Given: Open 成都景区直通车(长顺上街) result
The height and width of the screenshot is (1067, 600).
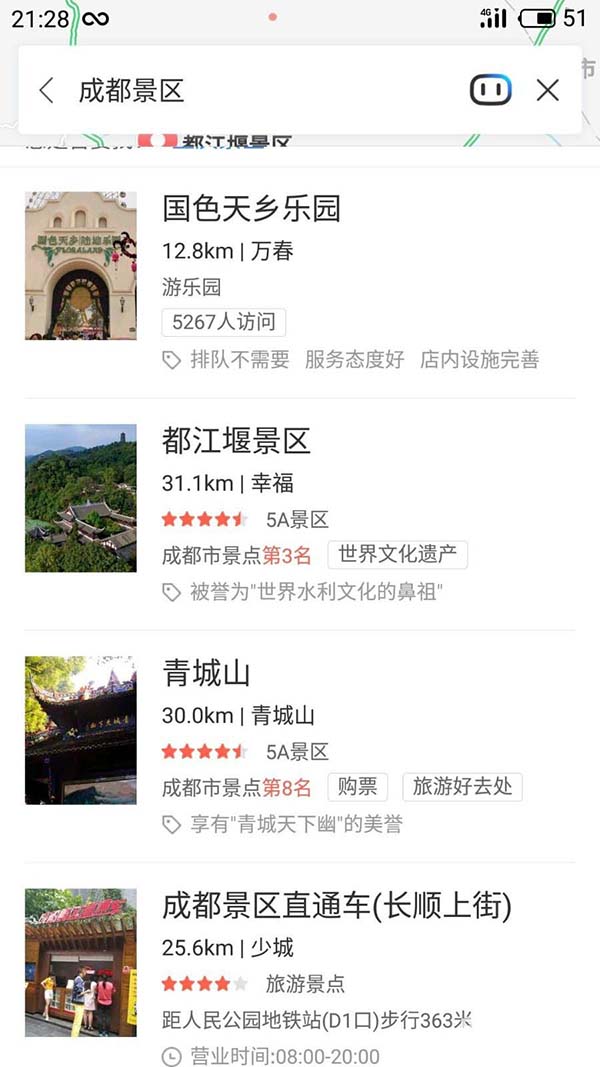Looking at the screenshot, I should coord(337,906).
